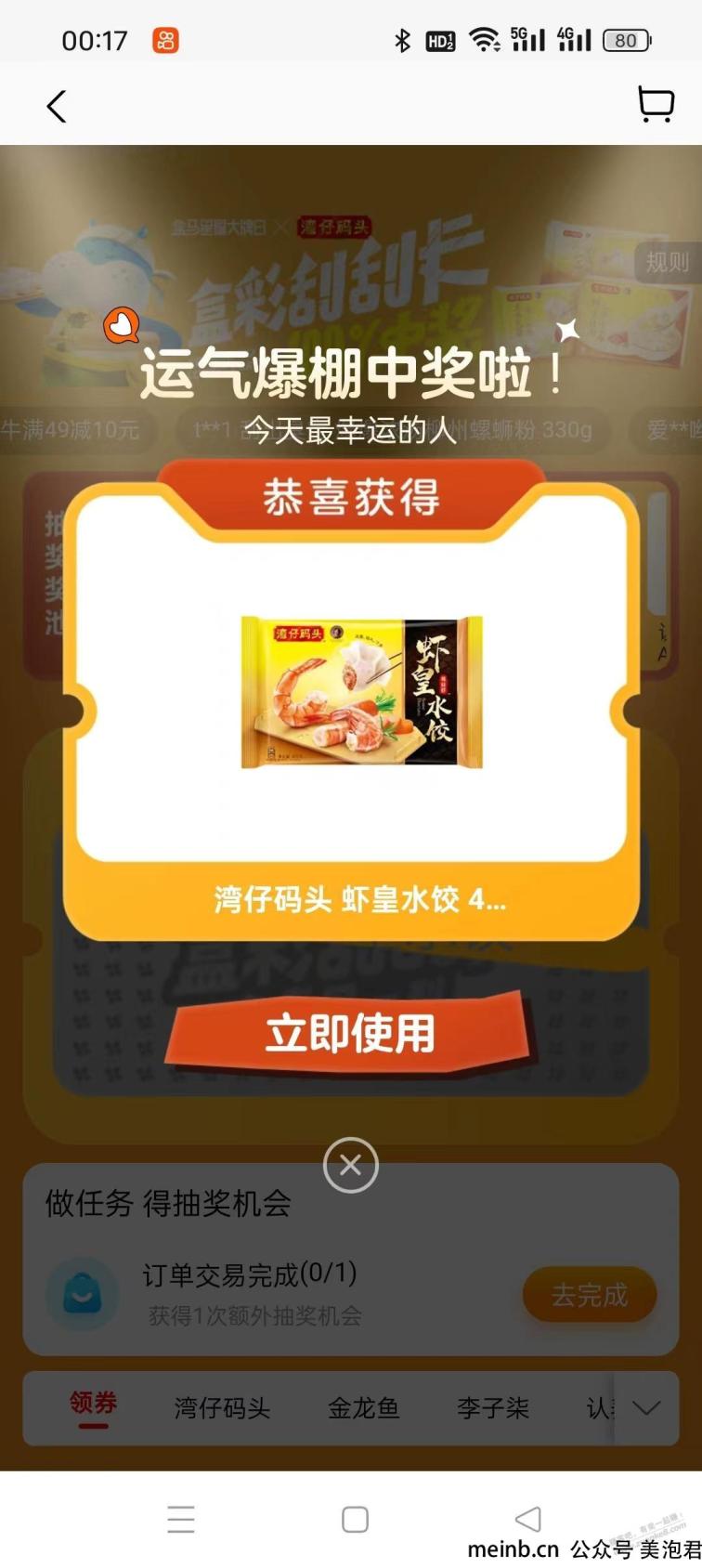The height and width of the screenshot is (1568, 702).
Task: Go back using the top-left arrow
Action: 57,106
